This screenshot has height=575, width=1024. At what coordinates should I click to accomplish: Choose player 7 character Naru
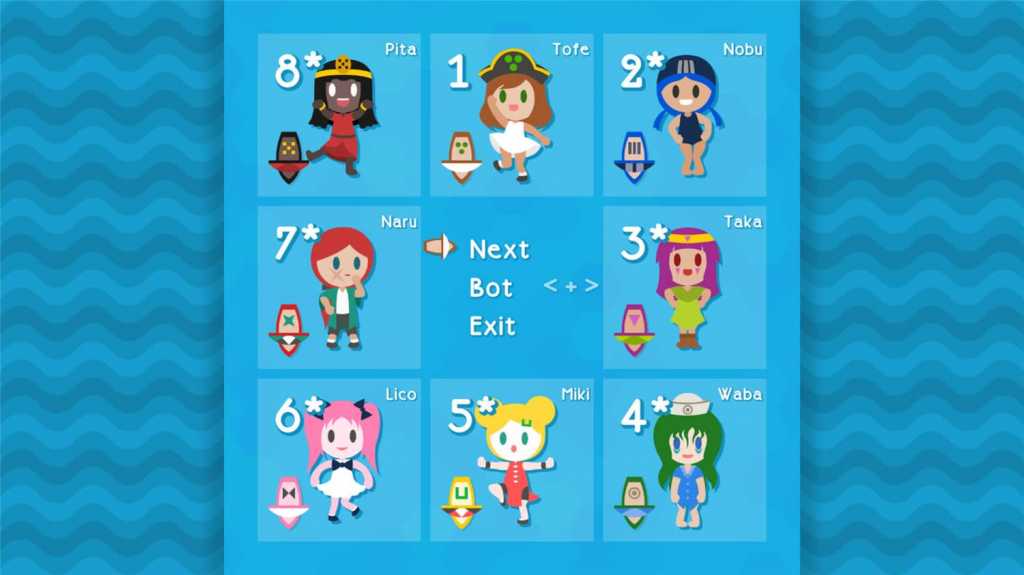pos(339,287)
